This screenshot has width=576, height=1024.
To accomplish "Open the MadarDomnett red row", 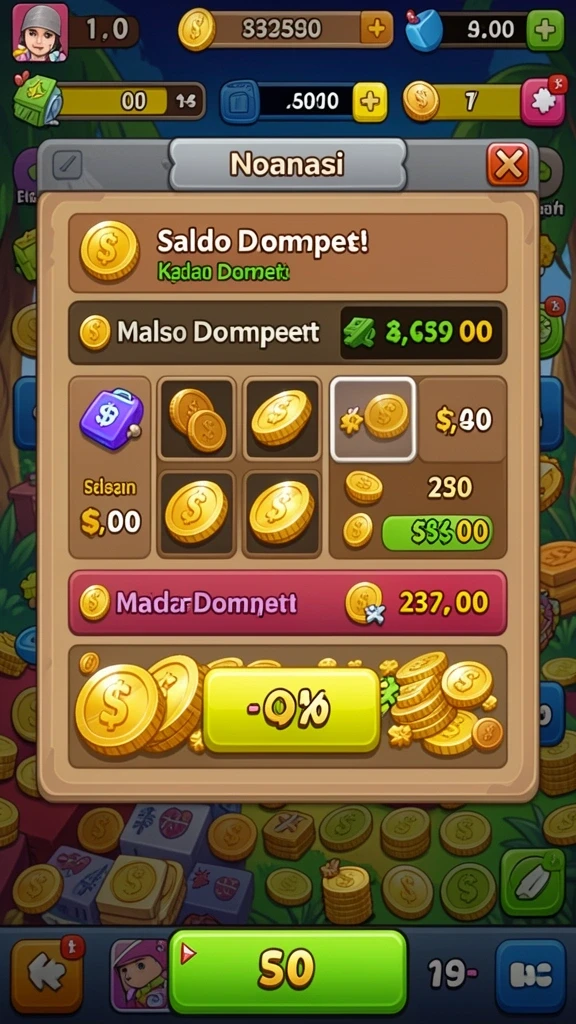I will tap(287, 603).
